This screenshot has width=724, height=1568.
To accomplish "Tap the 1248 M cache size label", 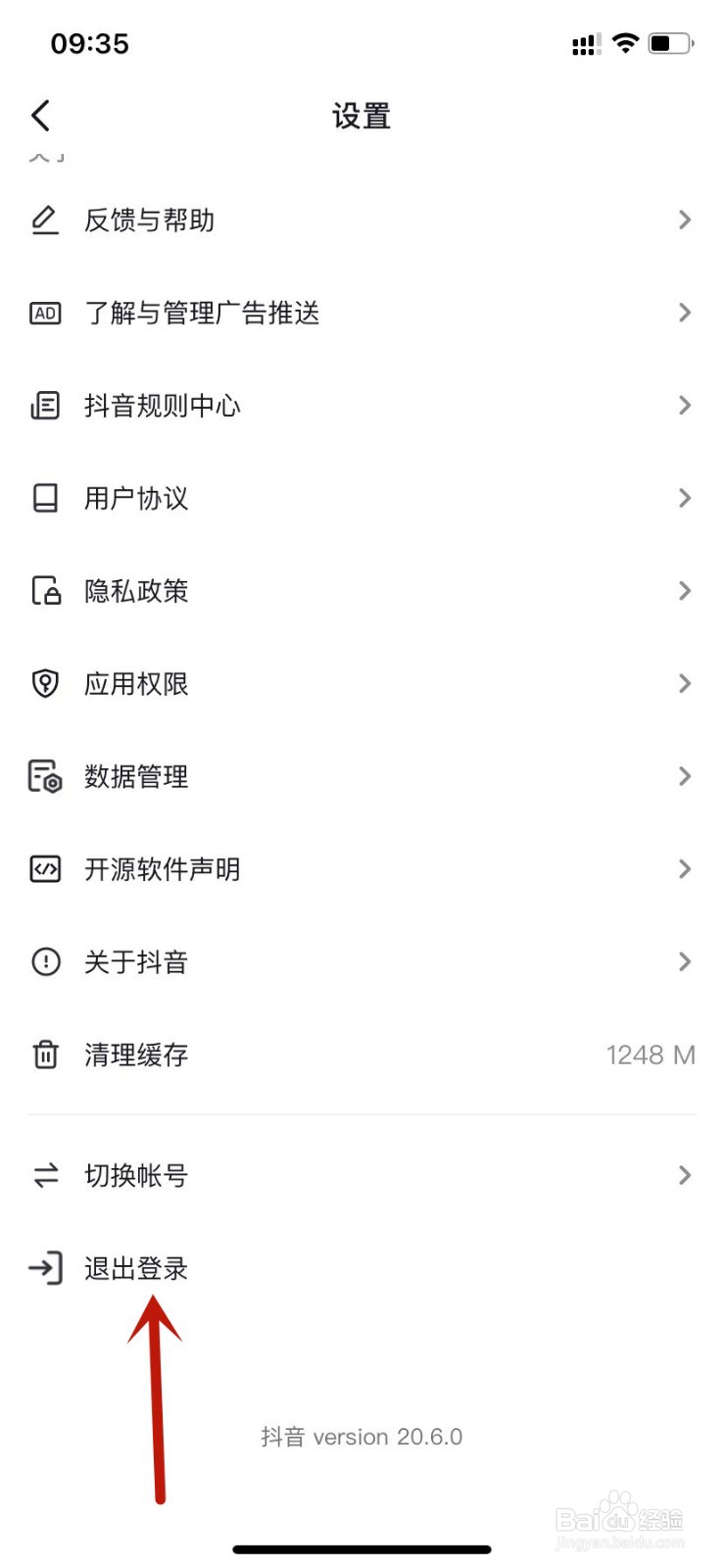I will tap(650, 1054).
